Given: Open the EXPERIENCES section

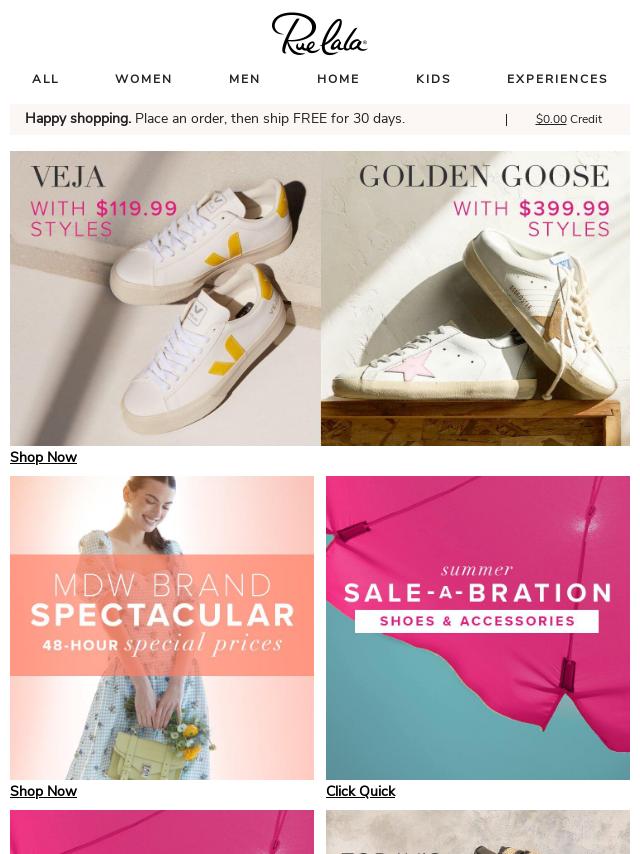Looking at the screenshot, I should tap(557, 79).
